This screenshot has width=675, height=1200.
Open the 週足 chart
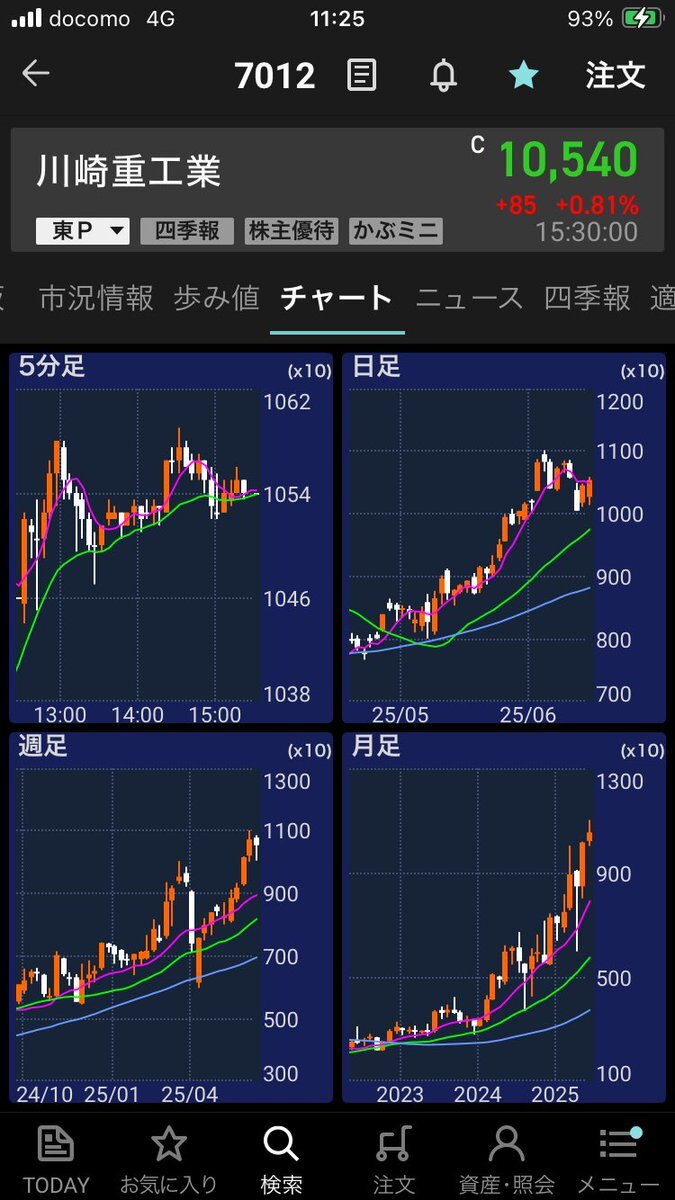[x=171, y=917]
